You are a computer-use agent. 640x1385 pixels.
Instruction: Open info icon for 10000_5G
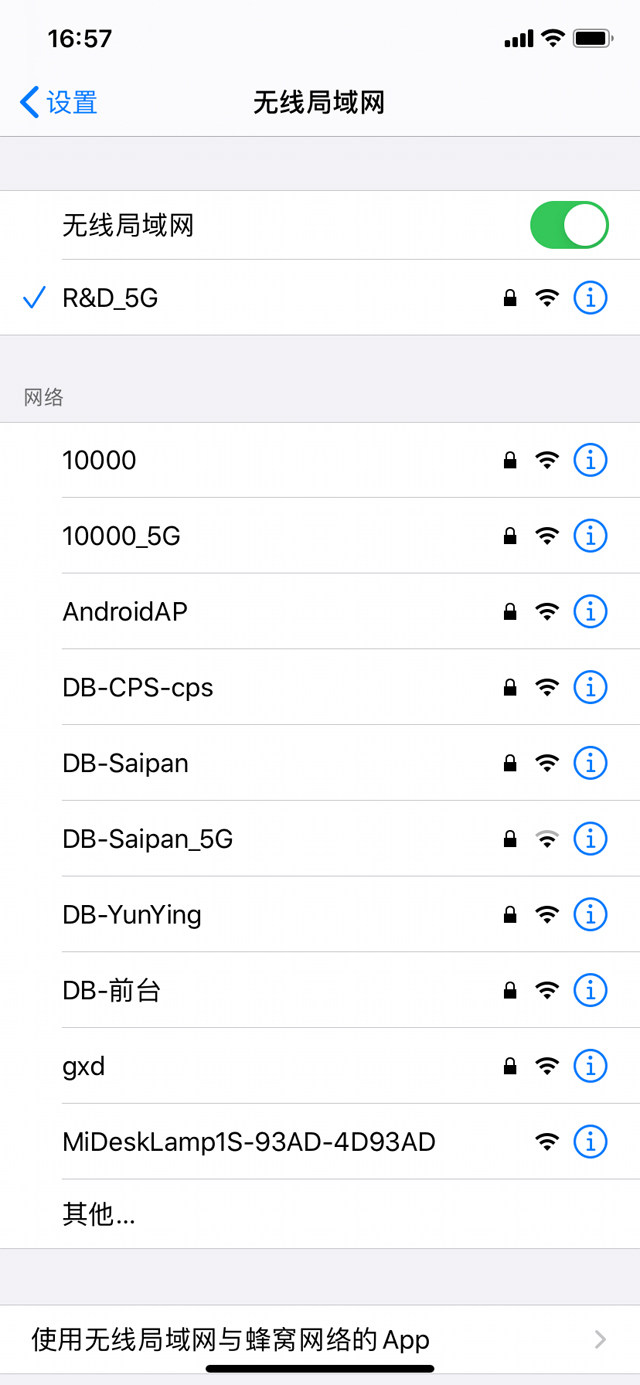(x=590, y=536)
